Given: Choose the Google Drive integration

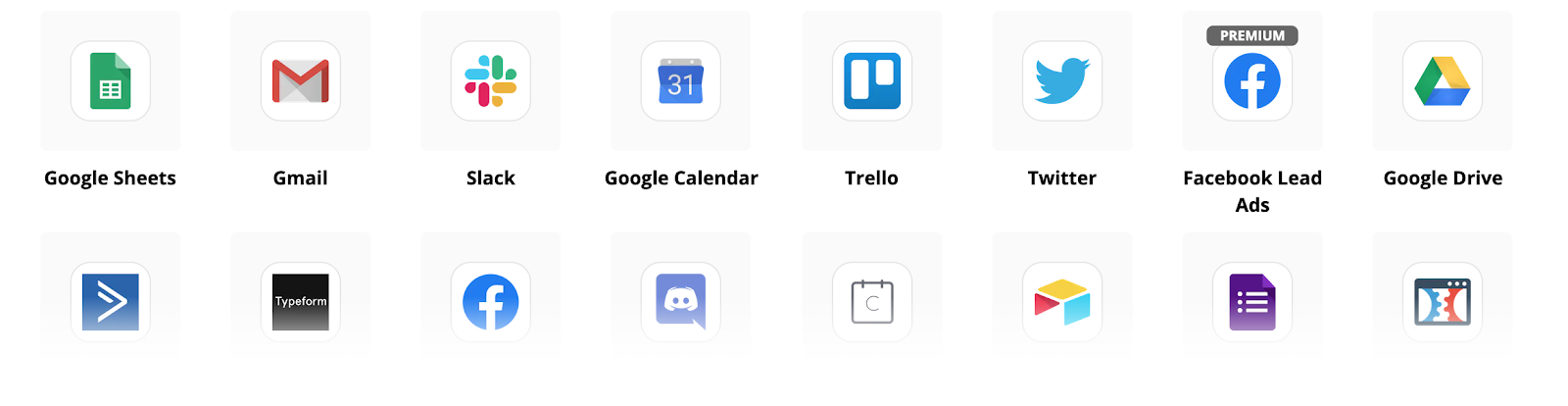Looking at the screenshot, I should pos(1442,81).
